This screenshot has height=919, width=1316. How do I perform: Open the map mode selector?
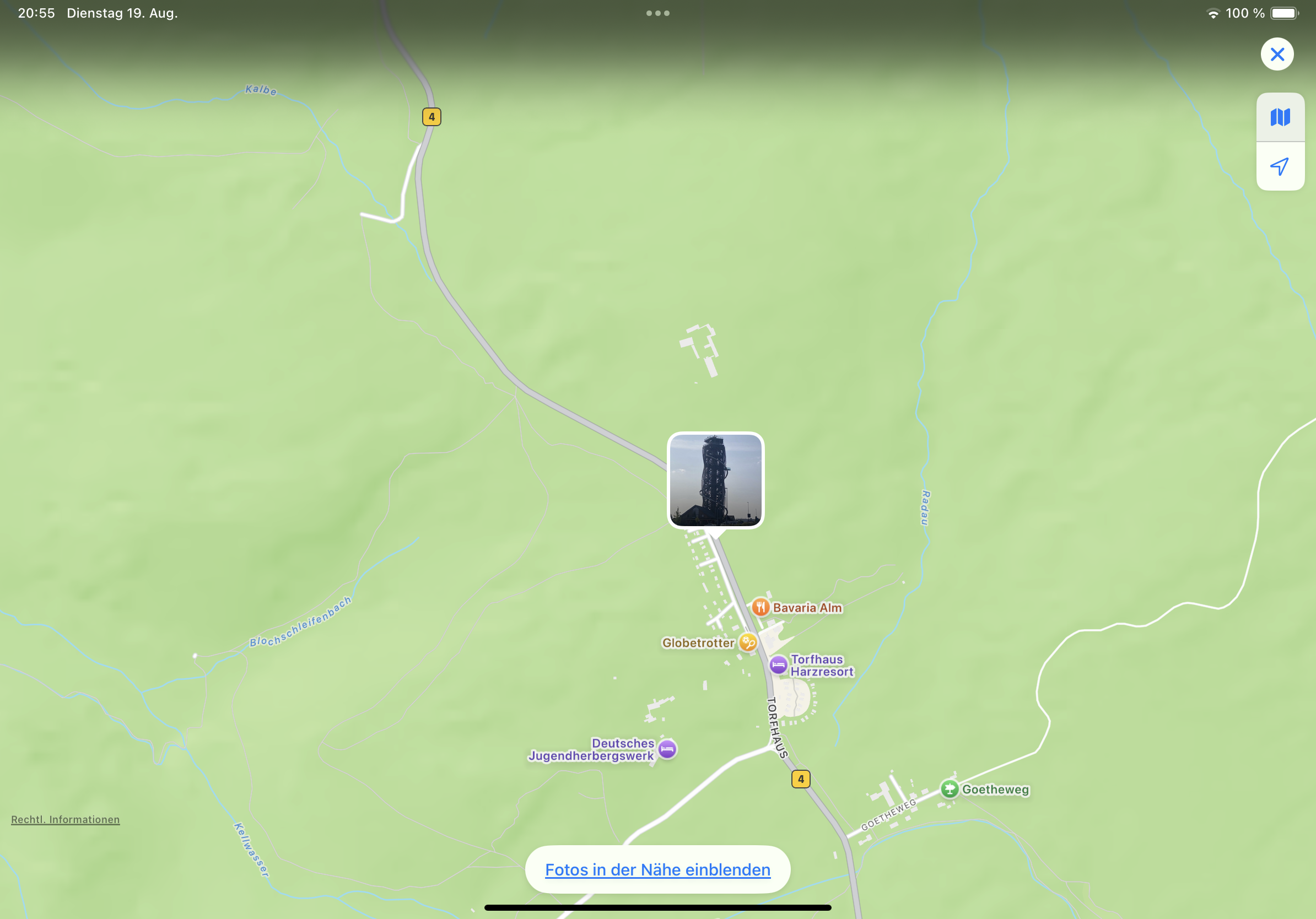pyautogui.click(x=1279, y=117)
